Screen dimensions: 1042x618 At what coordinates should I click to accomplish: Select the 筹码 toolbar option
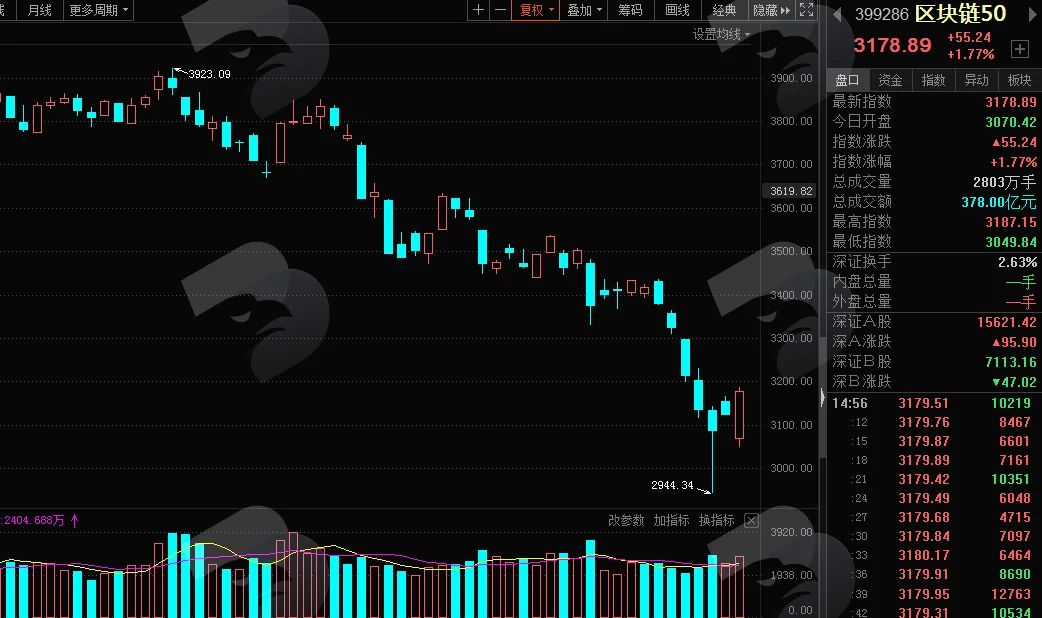coord(630,10)
